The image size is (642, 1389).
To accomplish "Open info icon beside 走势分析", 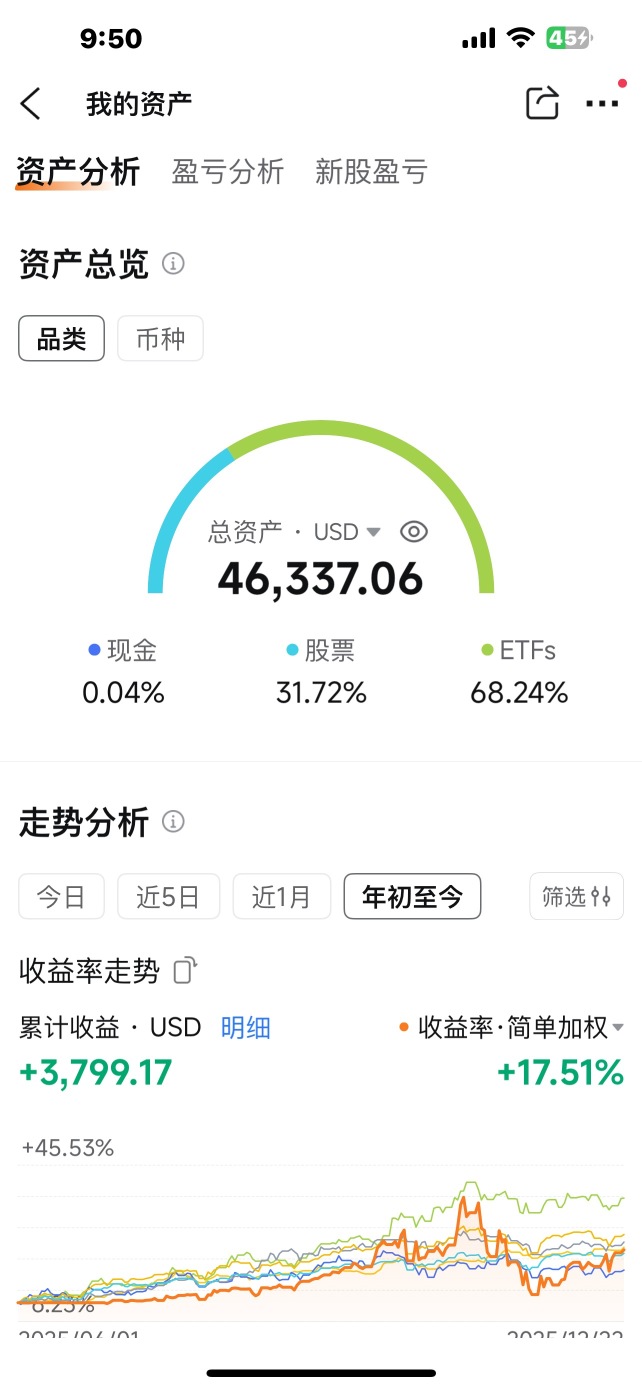I will pyautogui.click(x=173, y=822).
